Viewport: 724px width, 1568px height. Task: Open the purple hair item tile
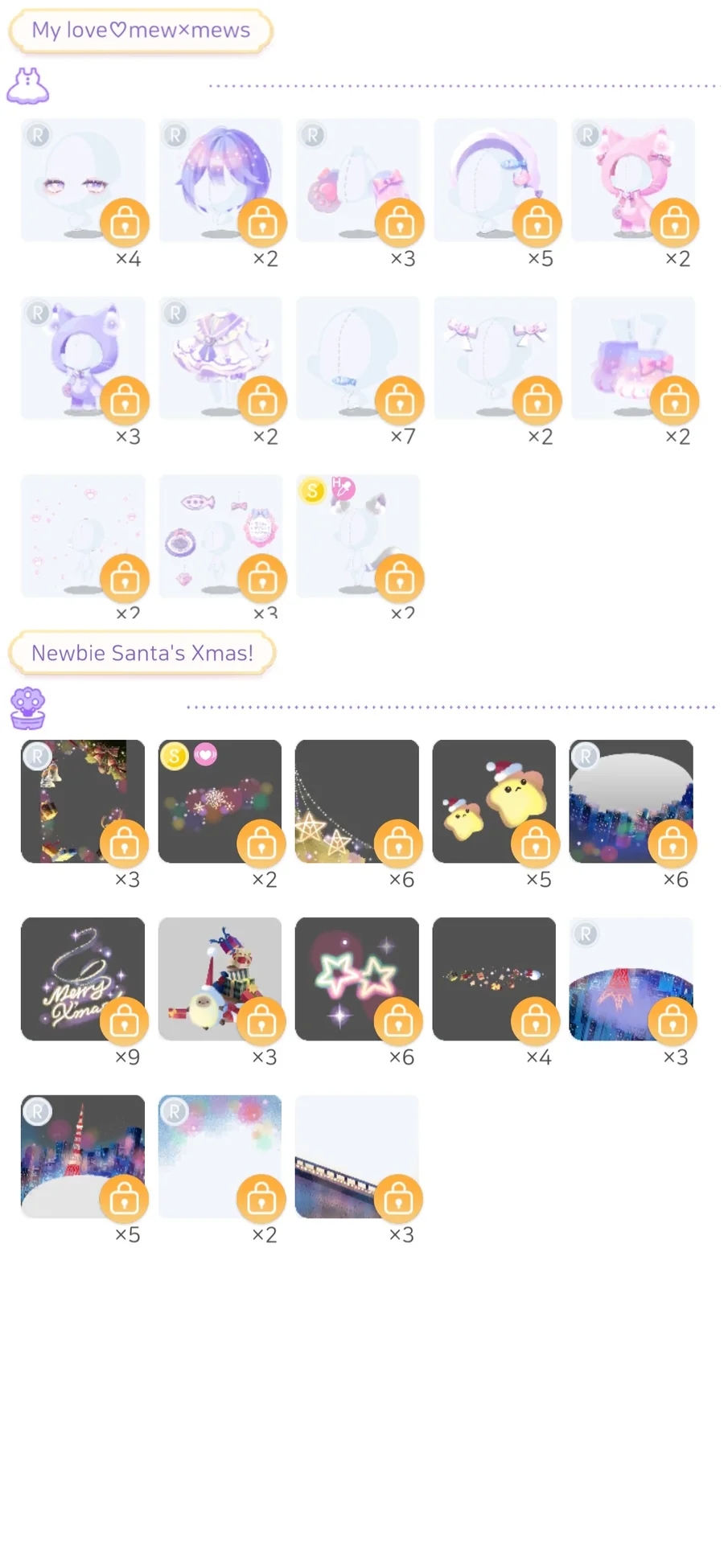pos(220,179)
